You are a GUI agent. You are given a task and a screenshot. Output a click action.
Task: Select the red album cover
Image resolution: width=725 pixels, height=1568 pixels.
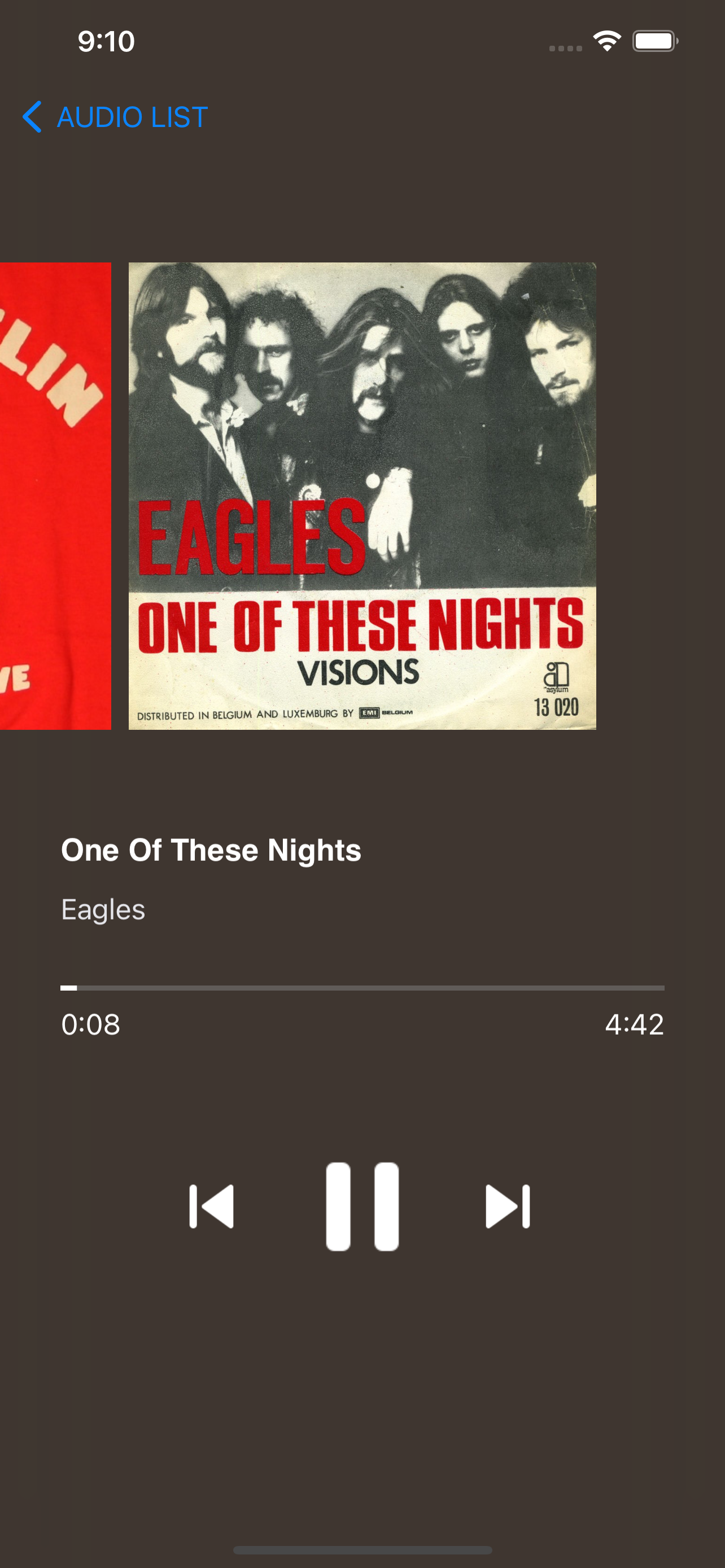pos(55,496)
